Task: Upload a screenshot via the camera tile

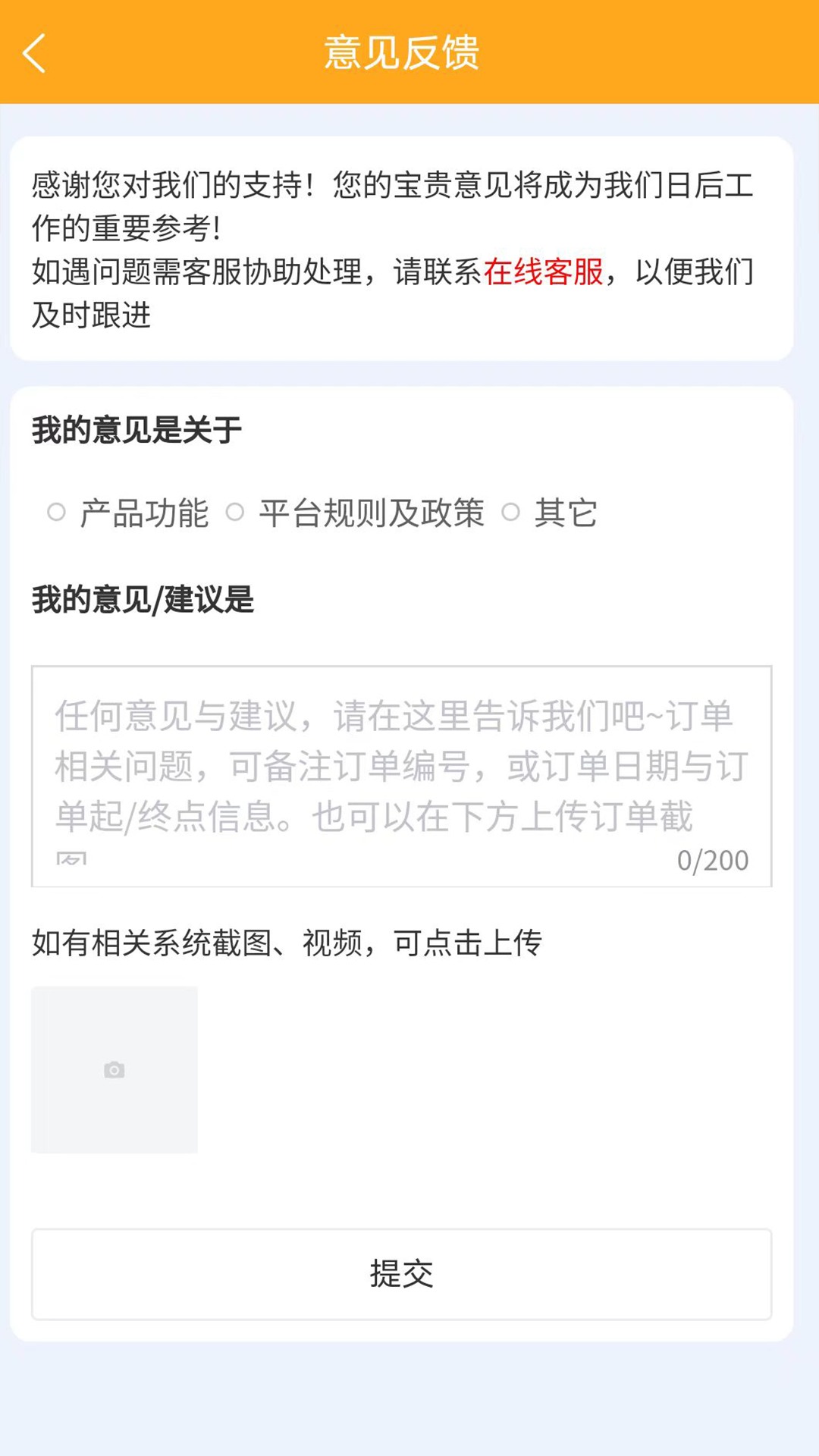Action: 115,1069
